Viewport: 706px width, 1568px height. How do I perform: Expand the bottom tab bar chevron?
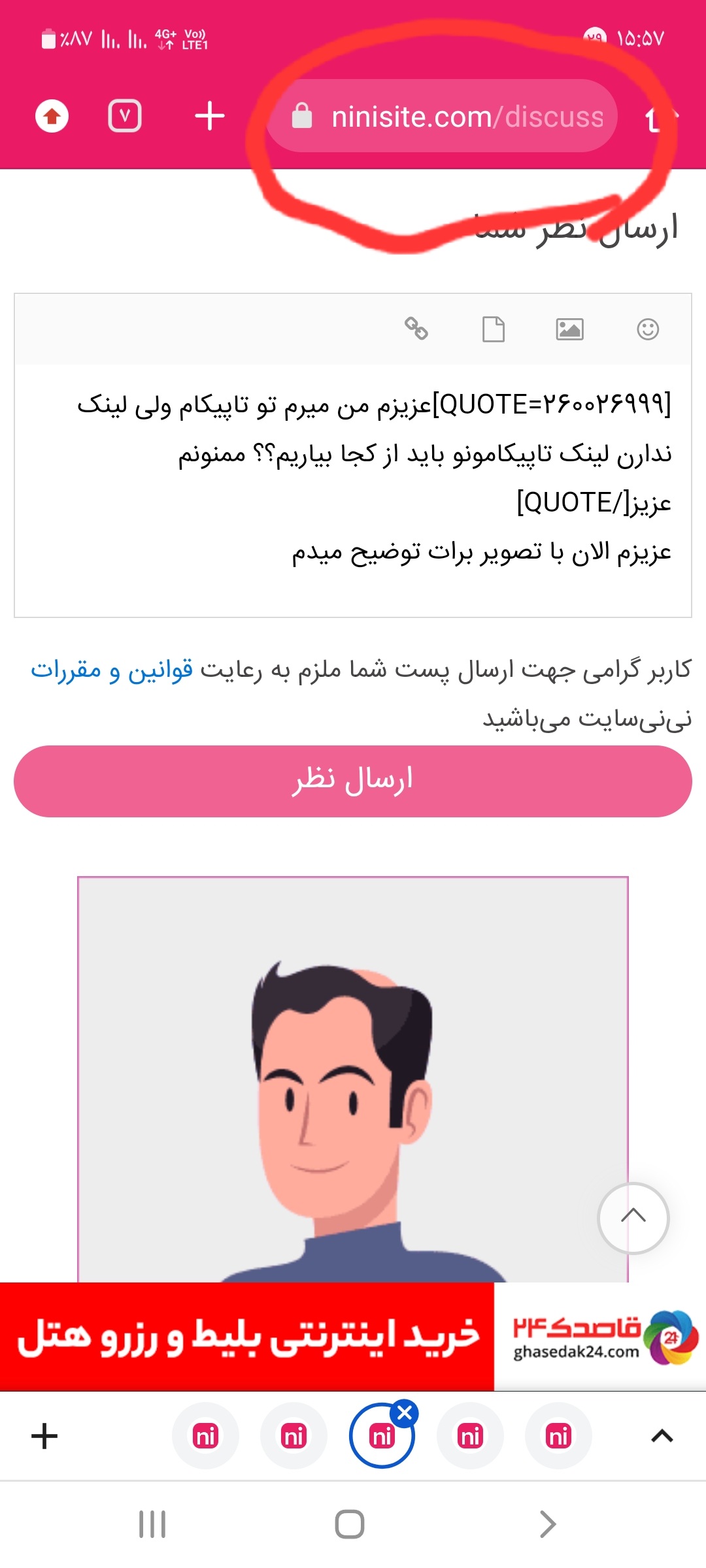click(x=662, y=1436)
